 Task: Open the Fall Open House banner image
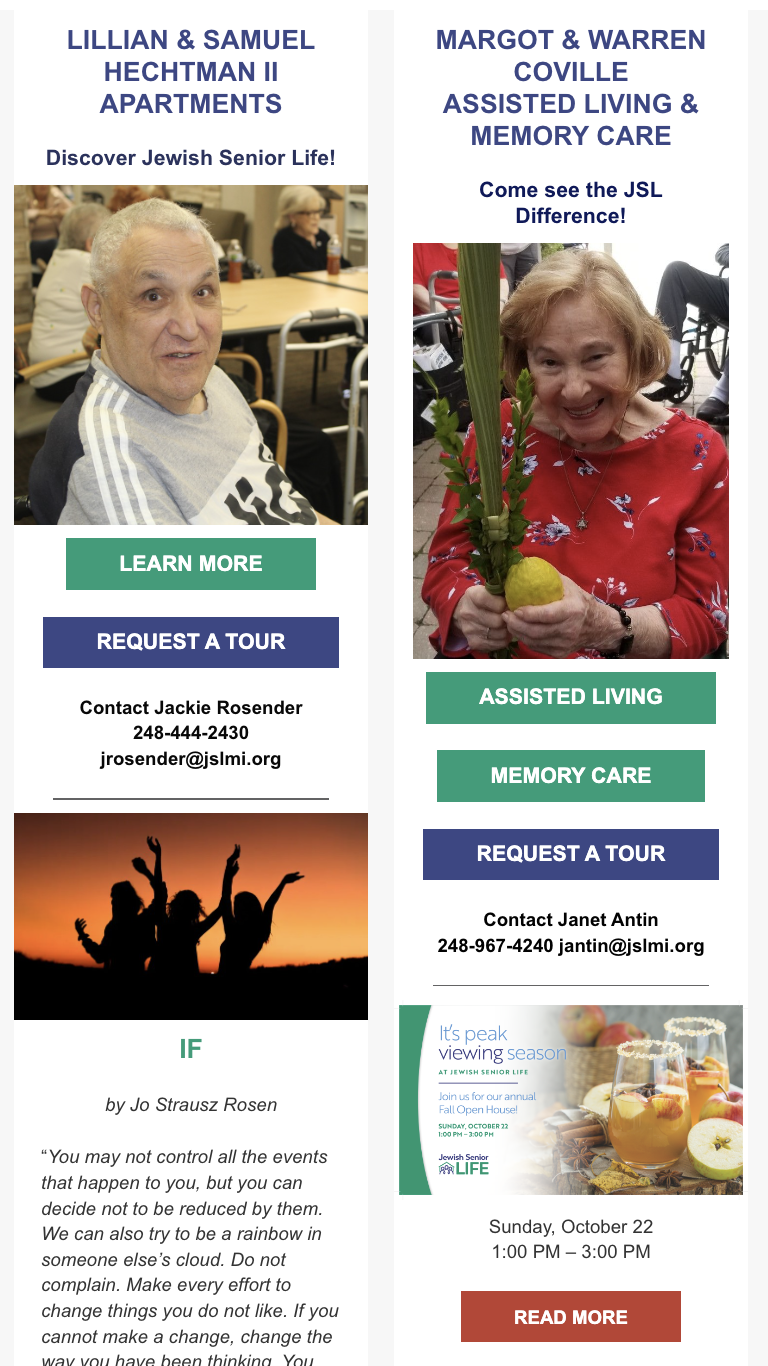tap(570, 1100)
